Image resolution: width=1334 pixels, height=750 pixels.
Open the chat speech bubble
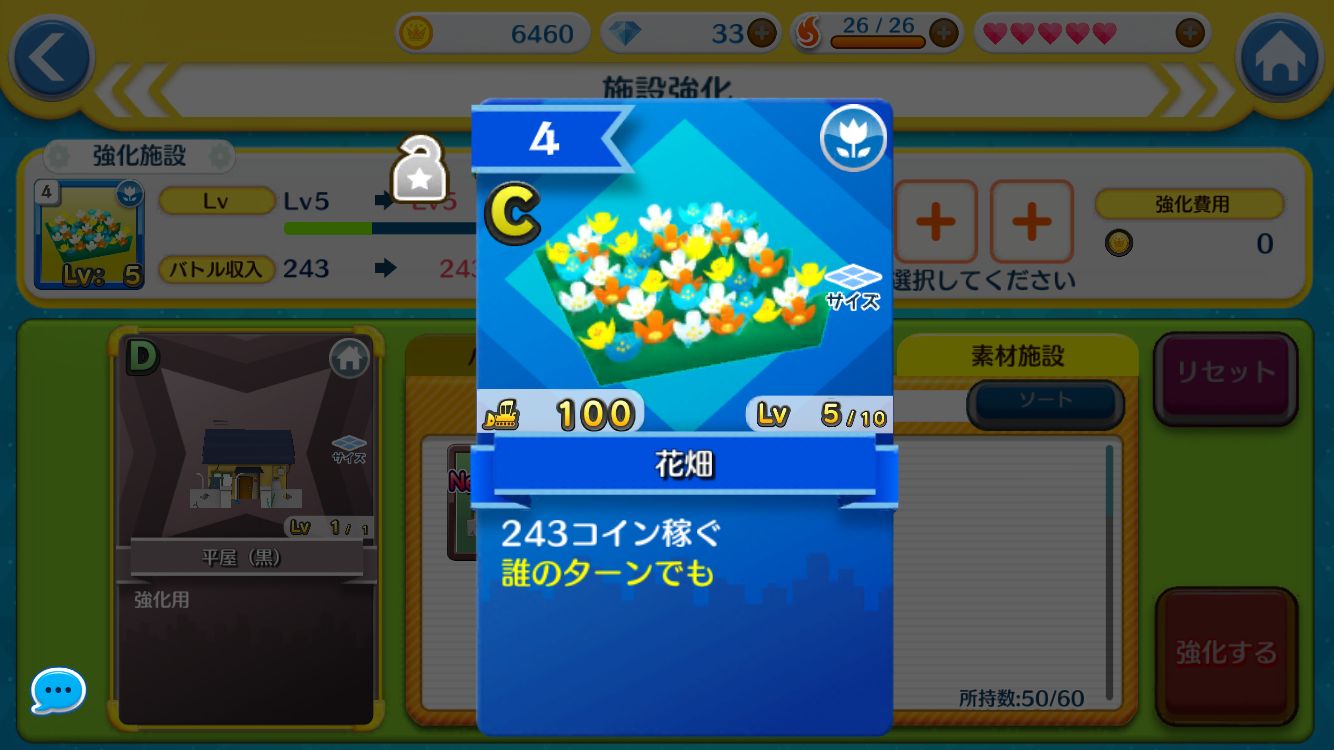coord(58,691)
